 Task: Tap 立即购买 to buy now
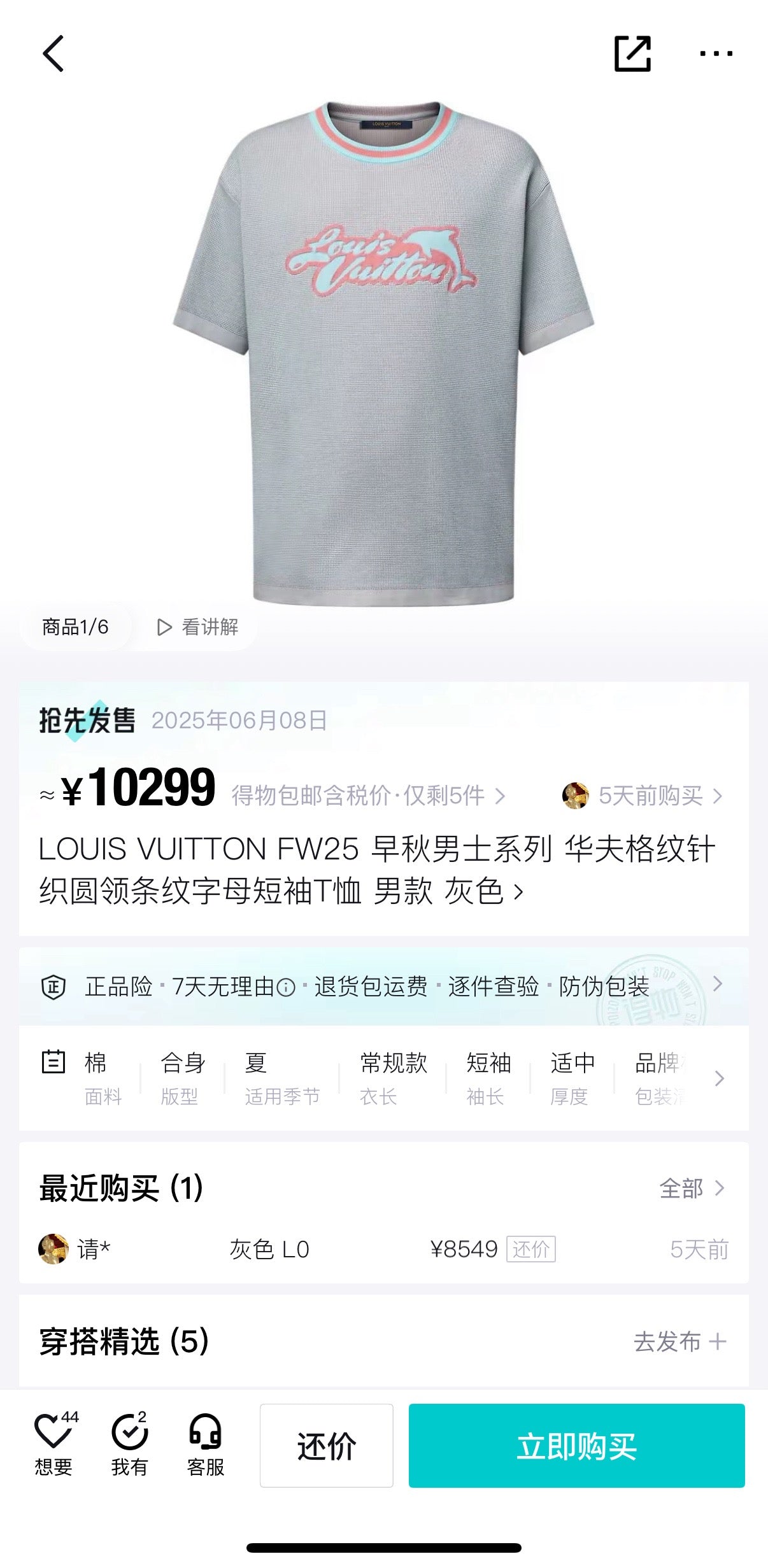[576, 1446]
